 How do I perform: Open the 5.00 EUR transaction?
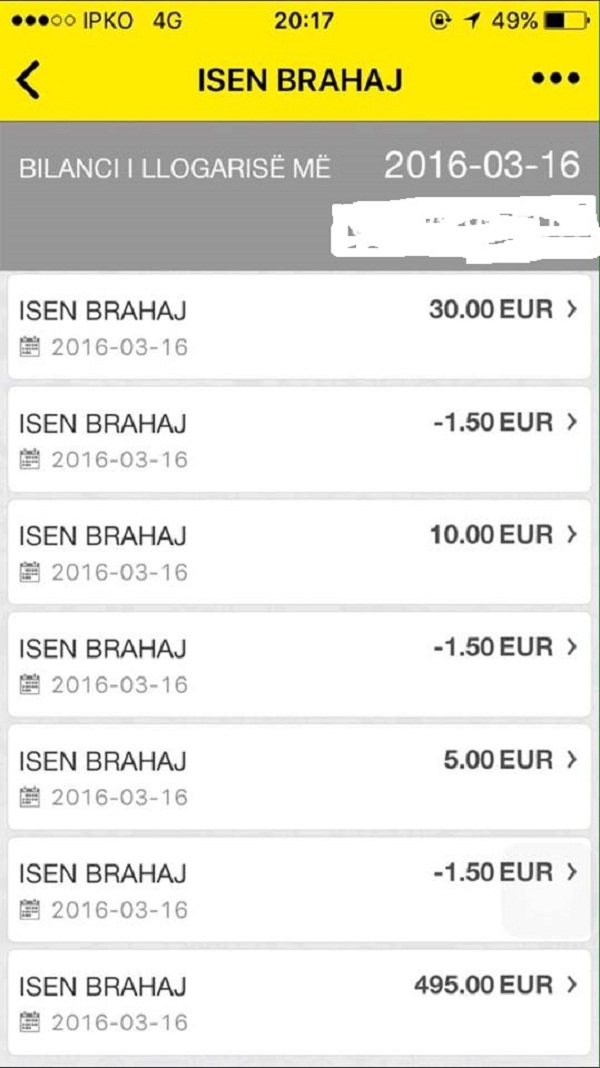point(299,776)
